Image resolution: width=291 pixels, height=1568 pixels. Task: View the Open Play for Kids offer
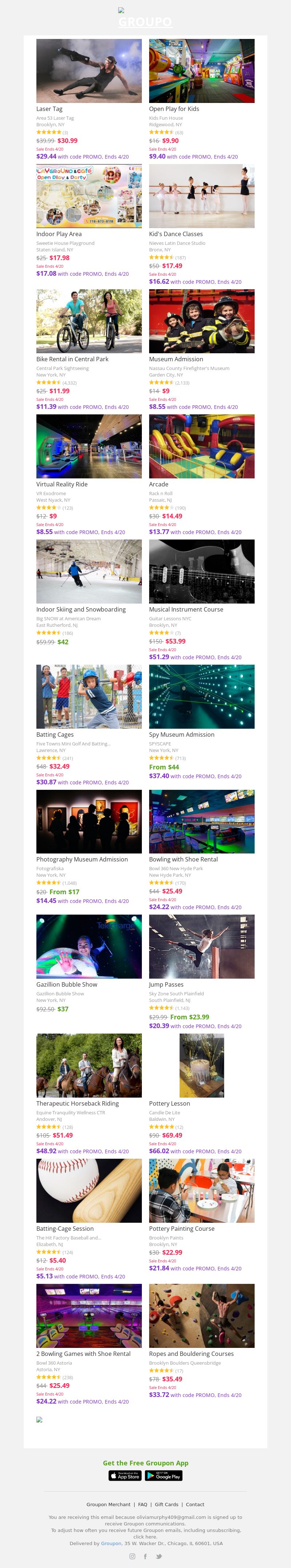coord(202,71)
